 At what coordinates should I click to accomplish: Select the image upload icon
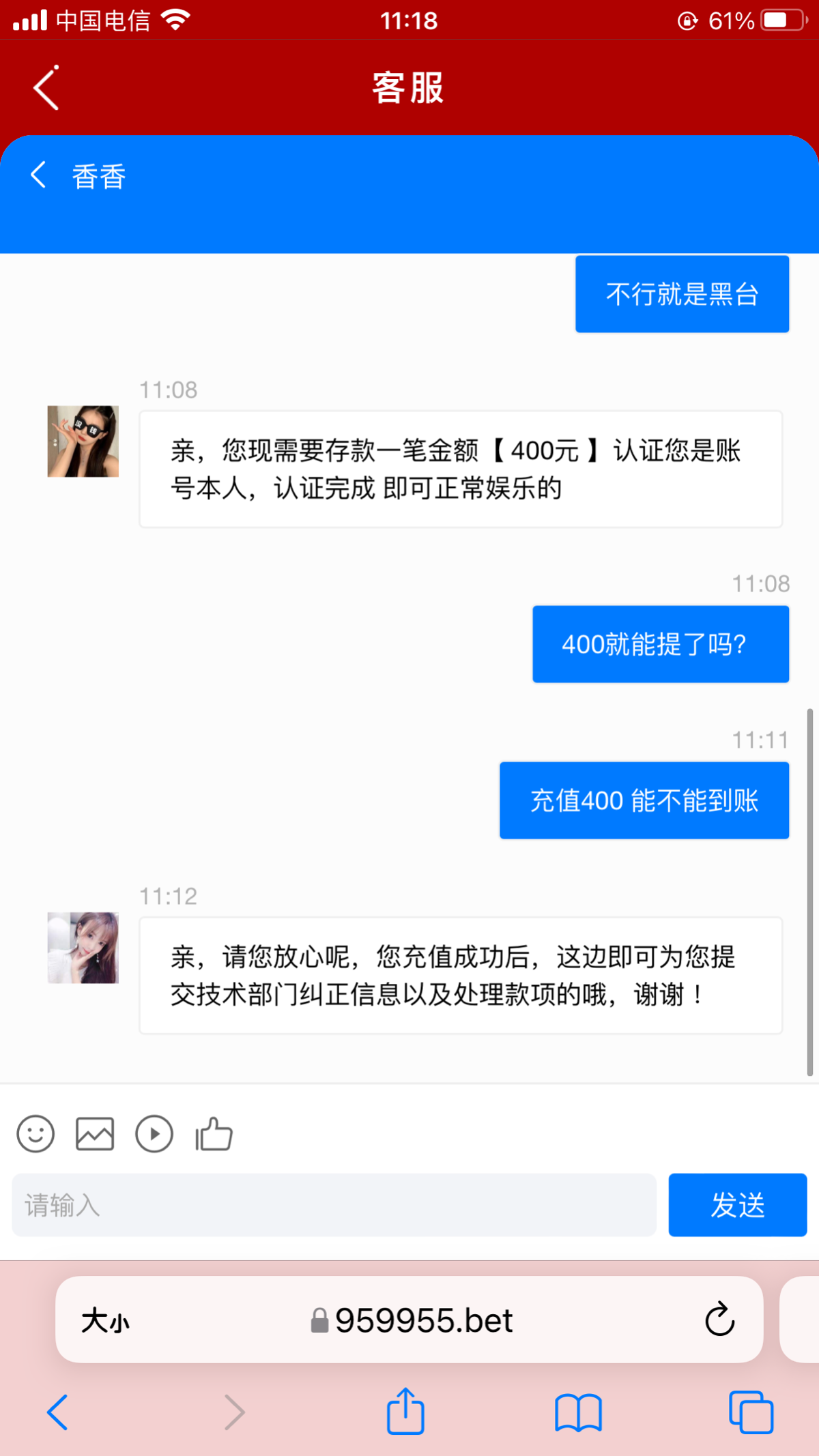point(94,1134)
